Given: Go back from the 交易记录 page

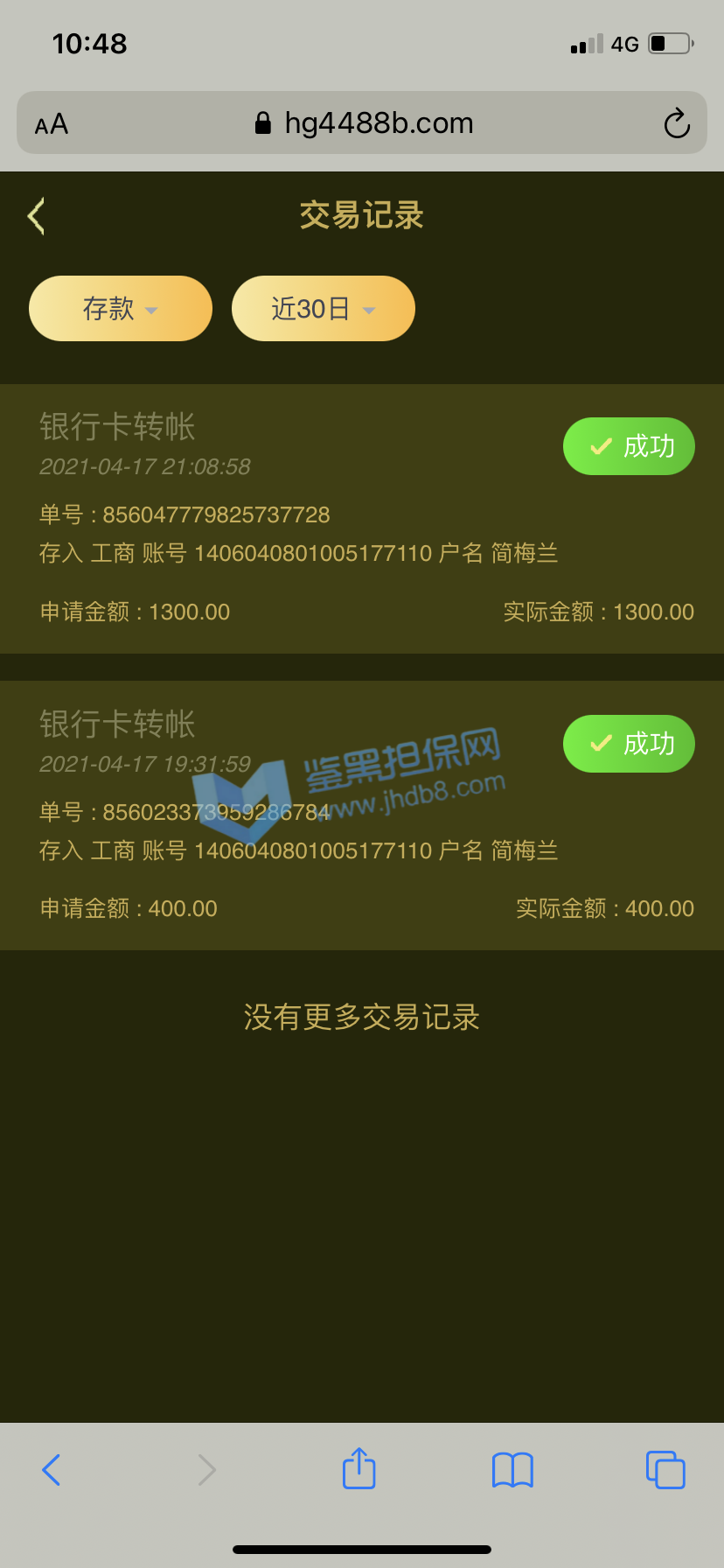Looking at the screenshot, I should pyautogui.click(x=36, y=216).
